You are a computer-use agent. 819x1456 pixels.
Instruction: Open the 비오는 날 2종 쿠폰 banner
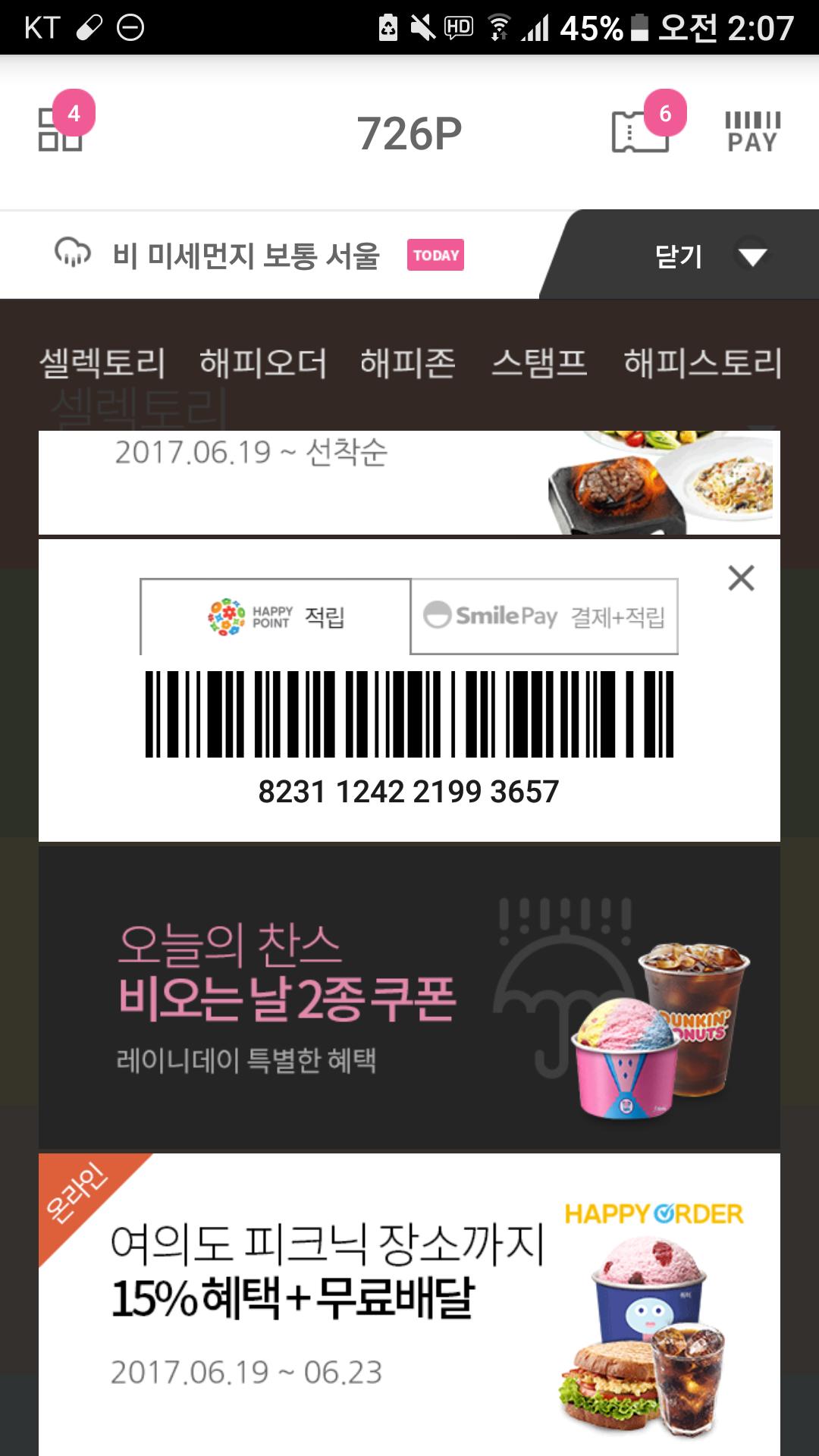point(409,997)
